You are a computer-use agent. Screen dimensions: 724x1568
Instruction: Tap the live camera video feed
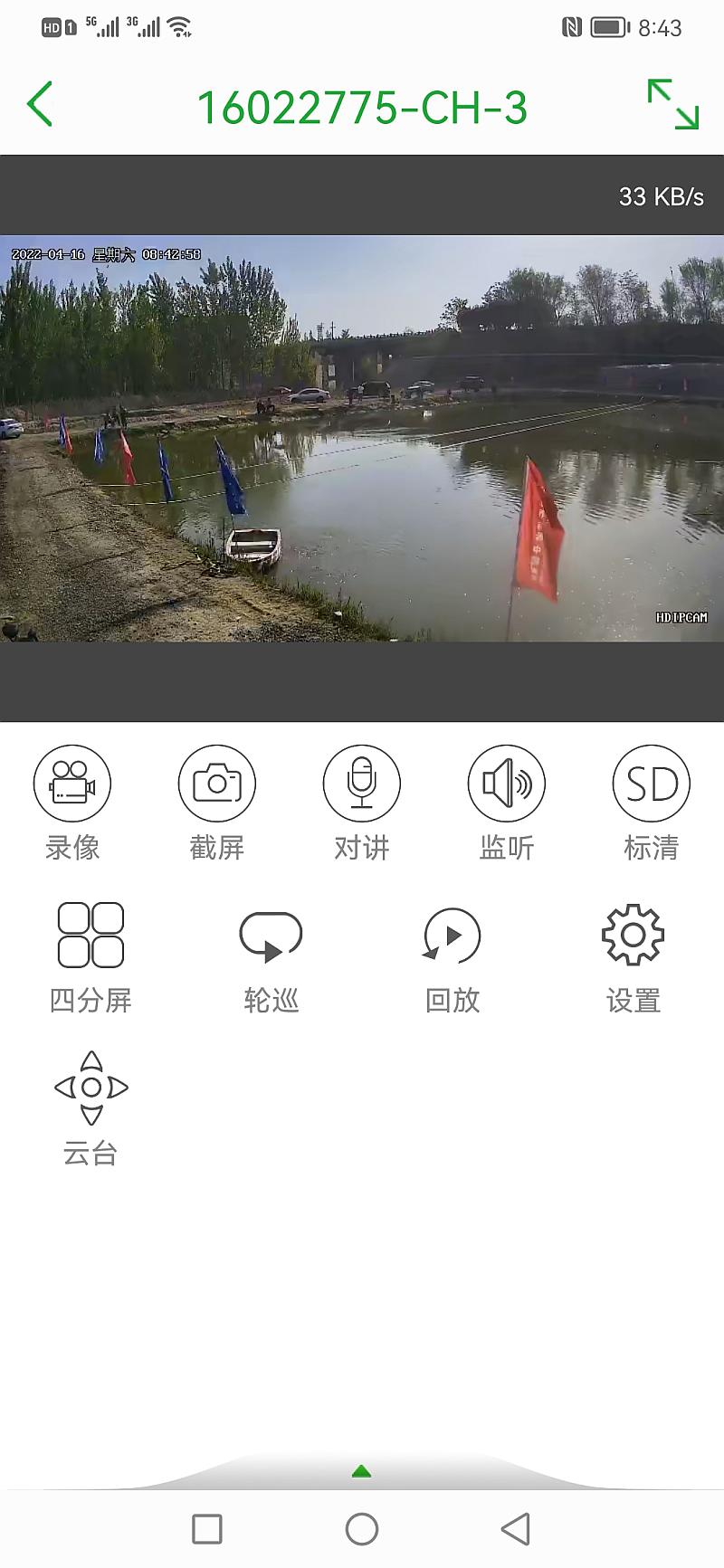point(362,439)
